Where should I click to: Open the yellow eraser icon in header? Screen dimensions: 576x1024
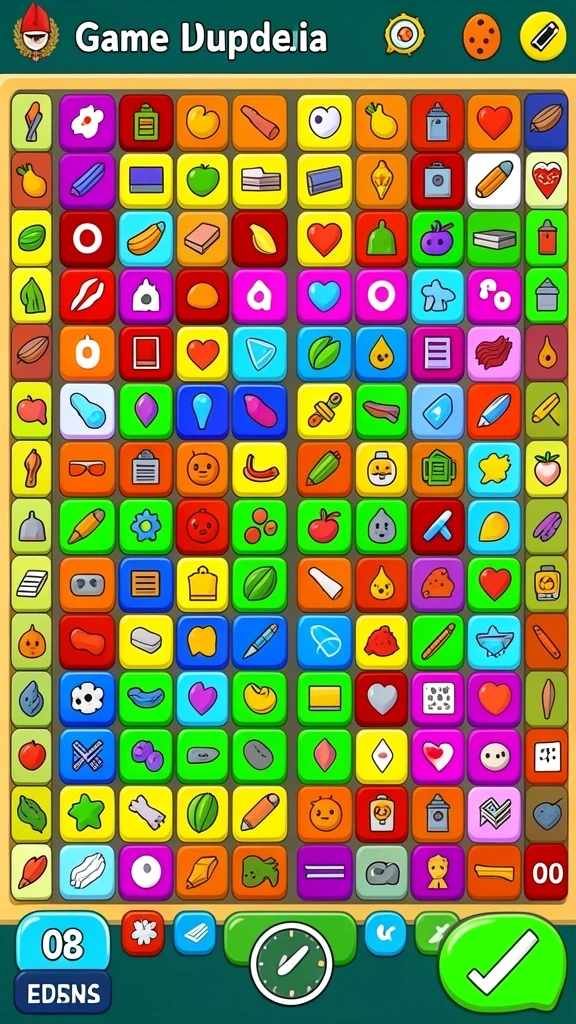pos(543,37)
